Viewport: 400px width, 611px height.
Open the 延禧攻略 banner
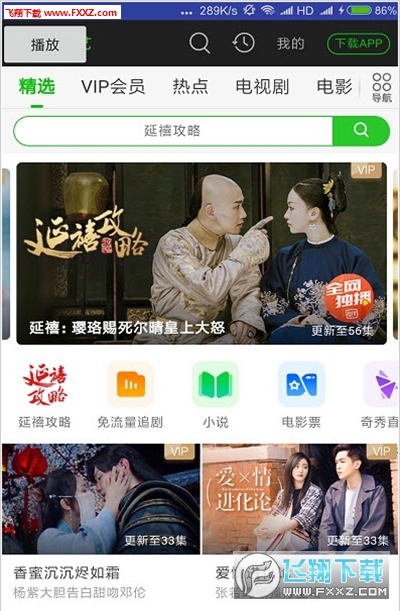coord(201,253)
